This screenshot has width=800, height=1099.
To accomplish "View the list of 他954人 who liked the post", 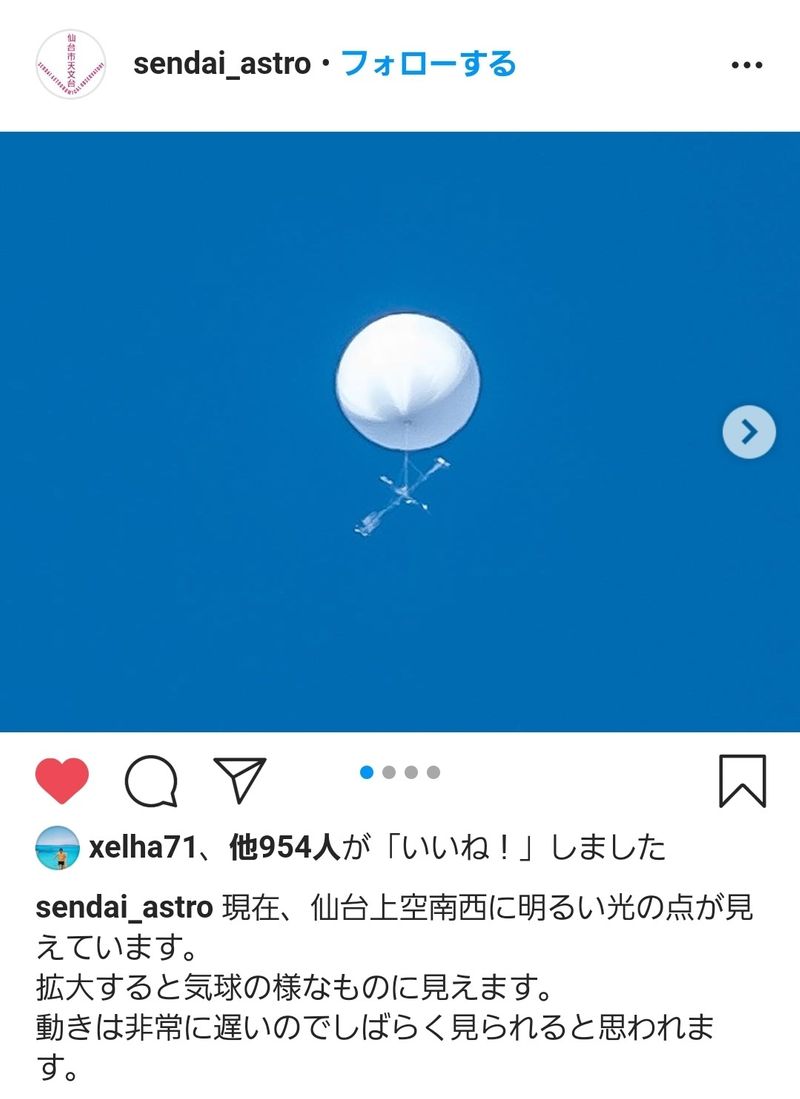I will (284, 849).
